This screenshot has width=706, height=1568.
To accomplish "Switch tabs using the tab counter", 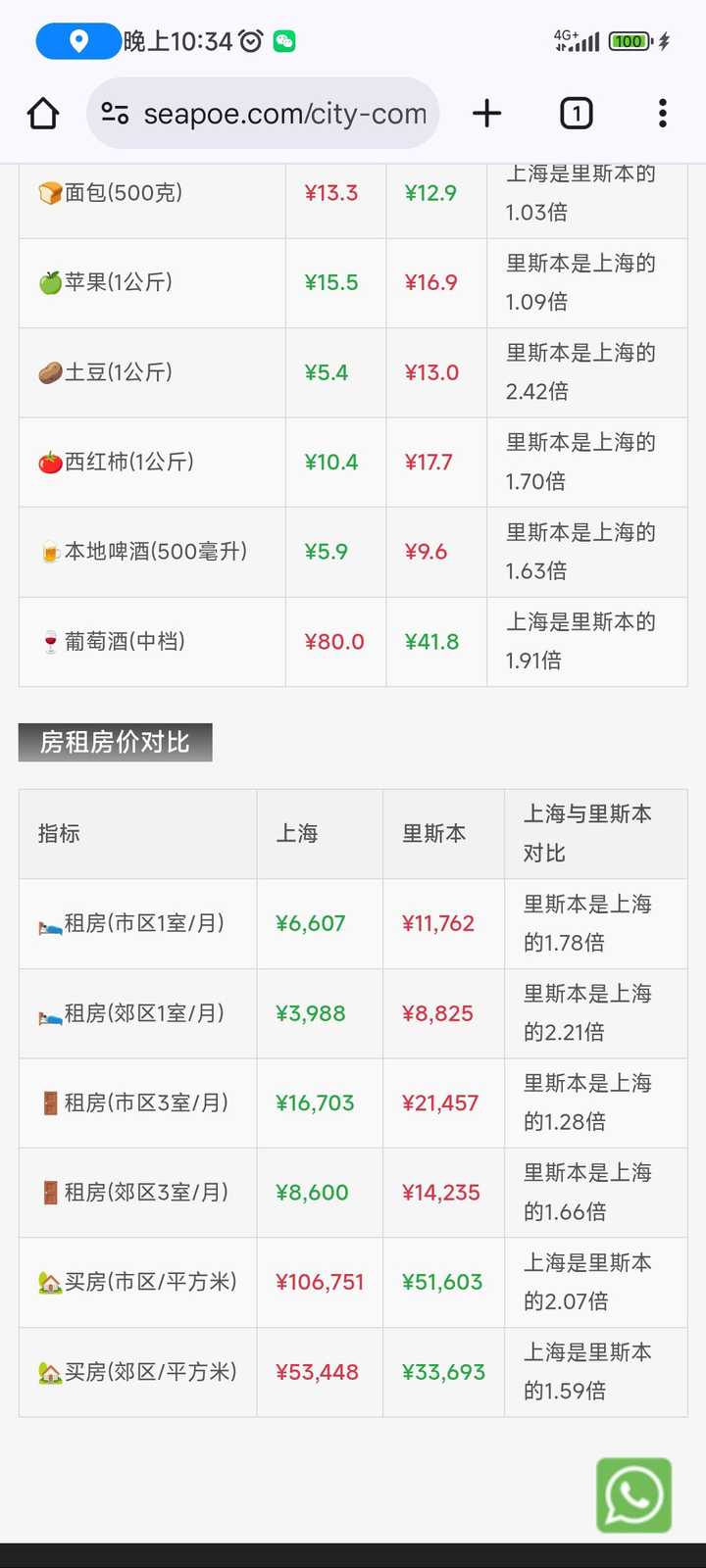I will click(x=577, y=114).
